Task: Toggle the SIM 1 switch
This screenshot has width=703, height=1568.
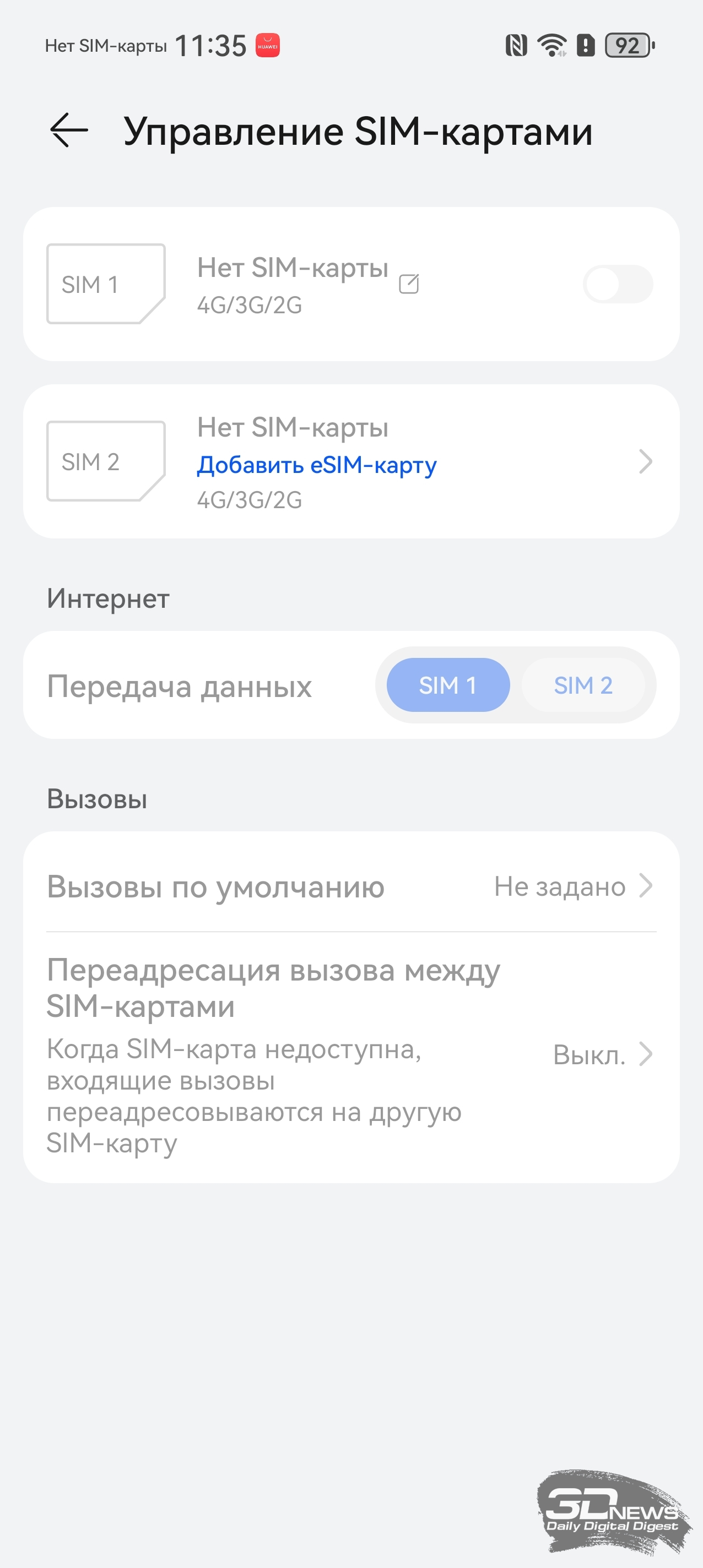Action: pyautogui.click(x=618, y=284)
